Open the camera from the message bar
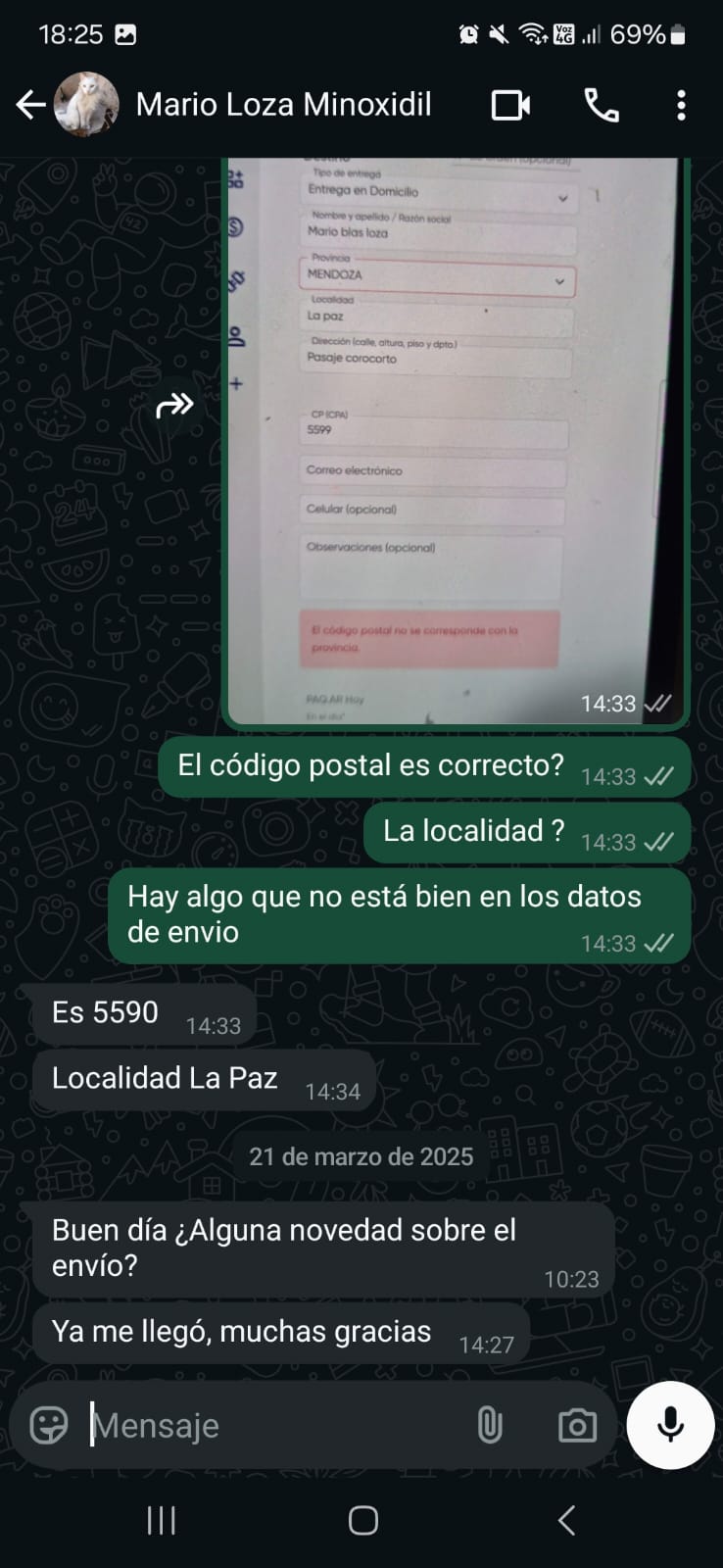The image size is (723, 1568). click(577, 1425)
